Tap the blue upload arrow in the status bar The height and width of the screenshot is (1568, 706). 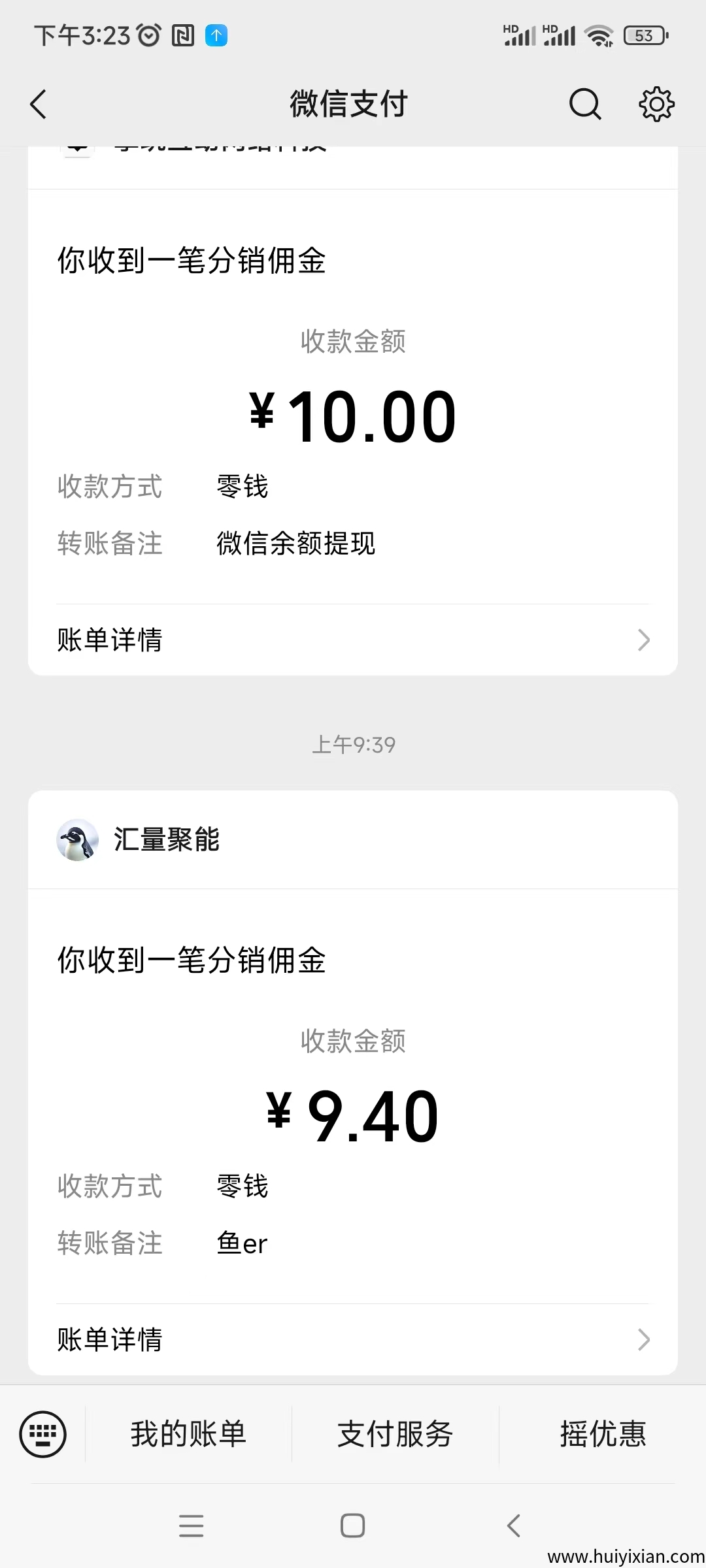pyautogui.click(x=216, y=35)
